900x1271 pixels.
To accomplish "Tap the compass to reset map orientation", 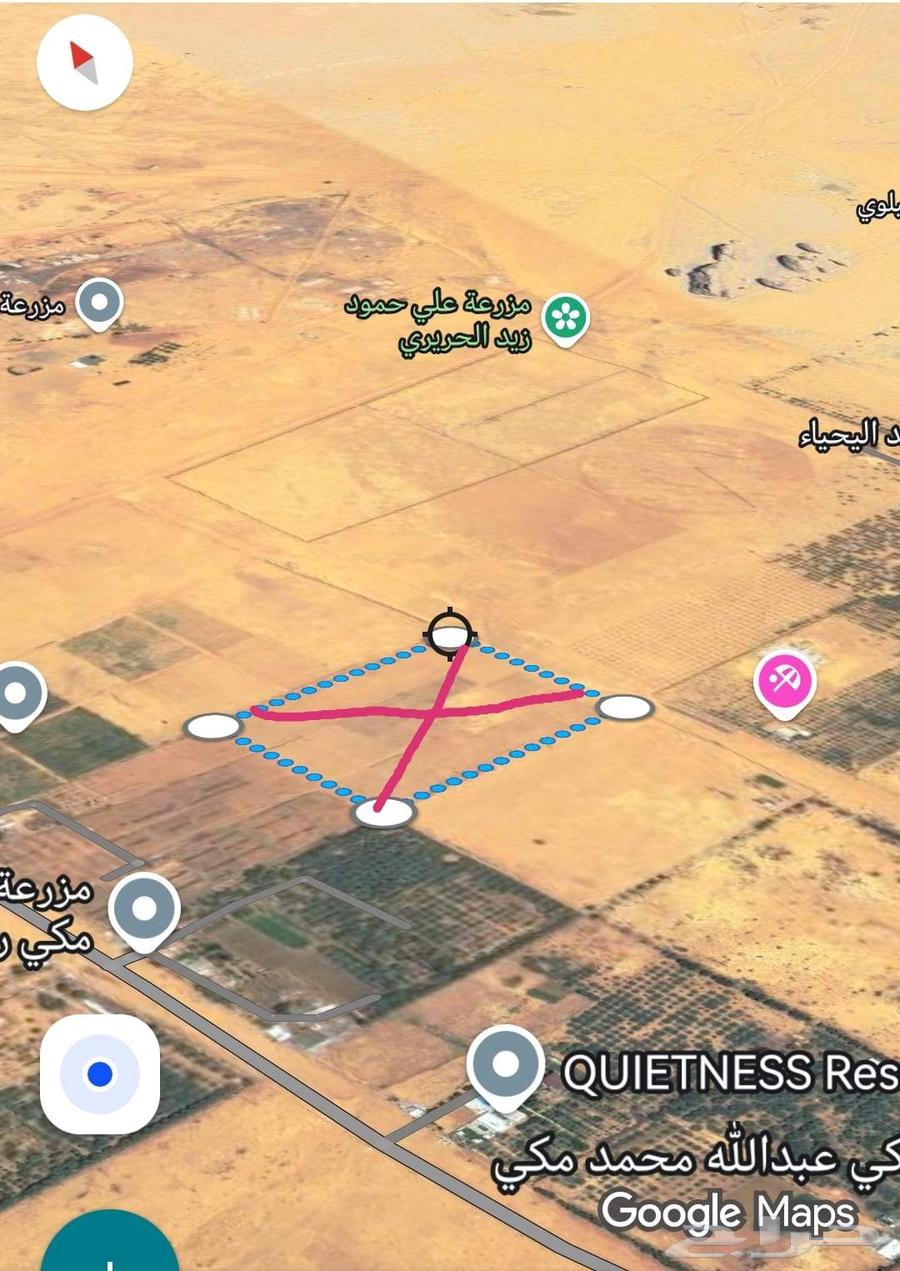I will click(x=85, y=62).
